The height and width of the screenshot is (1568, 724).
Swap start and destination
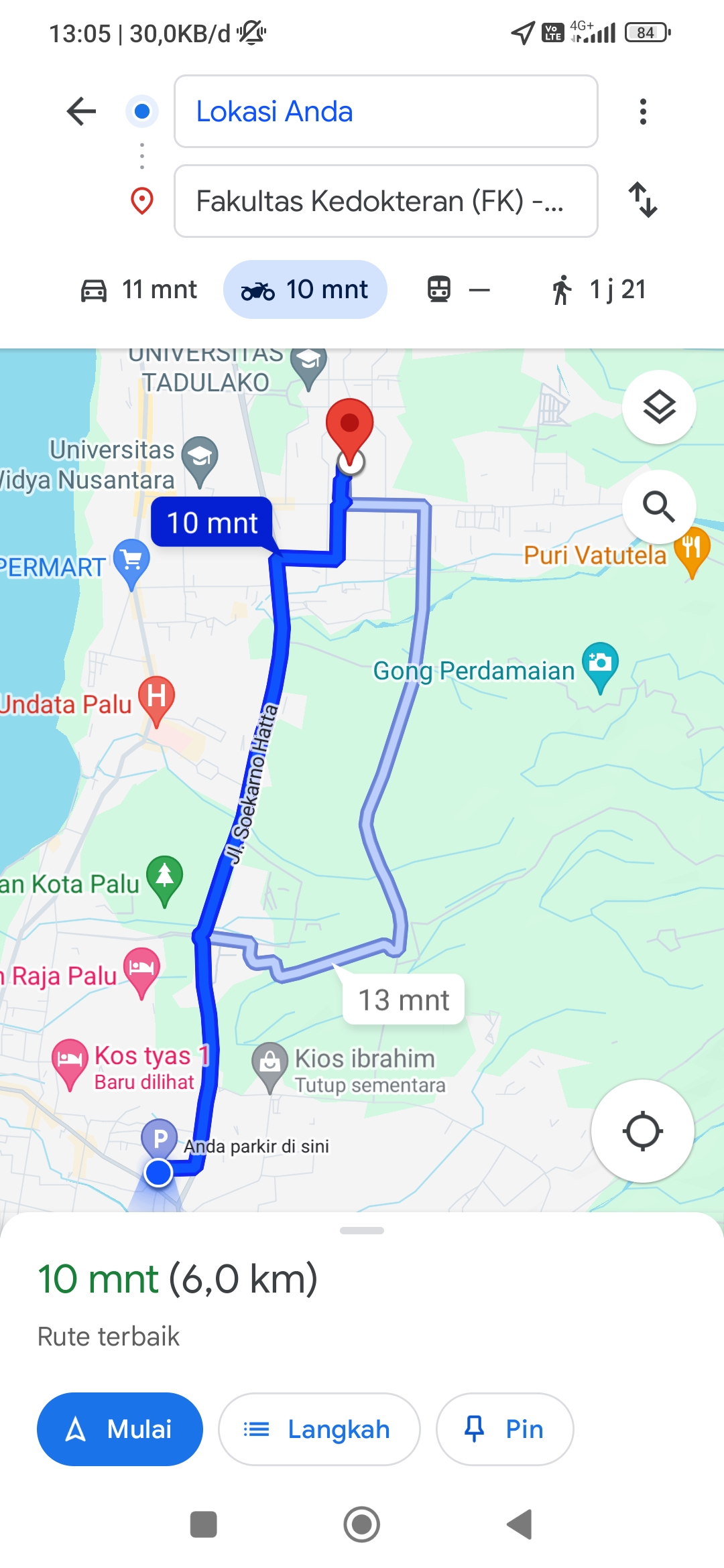(x=643, y=200)
